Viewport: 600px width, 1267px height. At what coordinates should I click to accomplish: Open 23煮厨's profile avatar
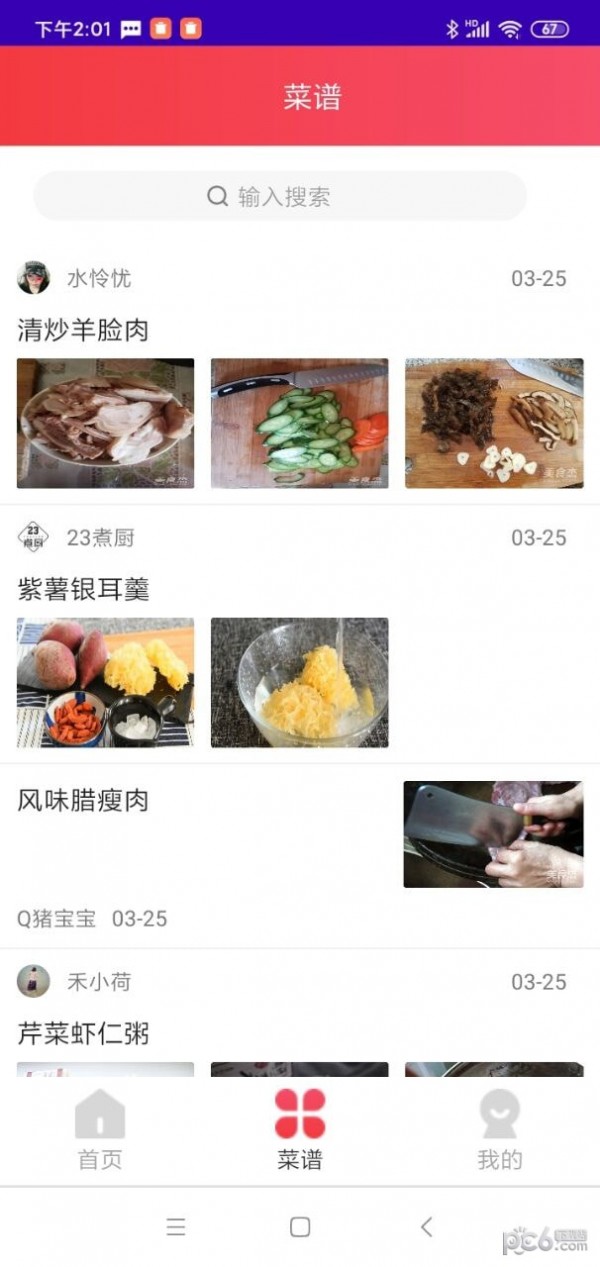(34, 537)
